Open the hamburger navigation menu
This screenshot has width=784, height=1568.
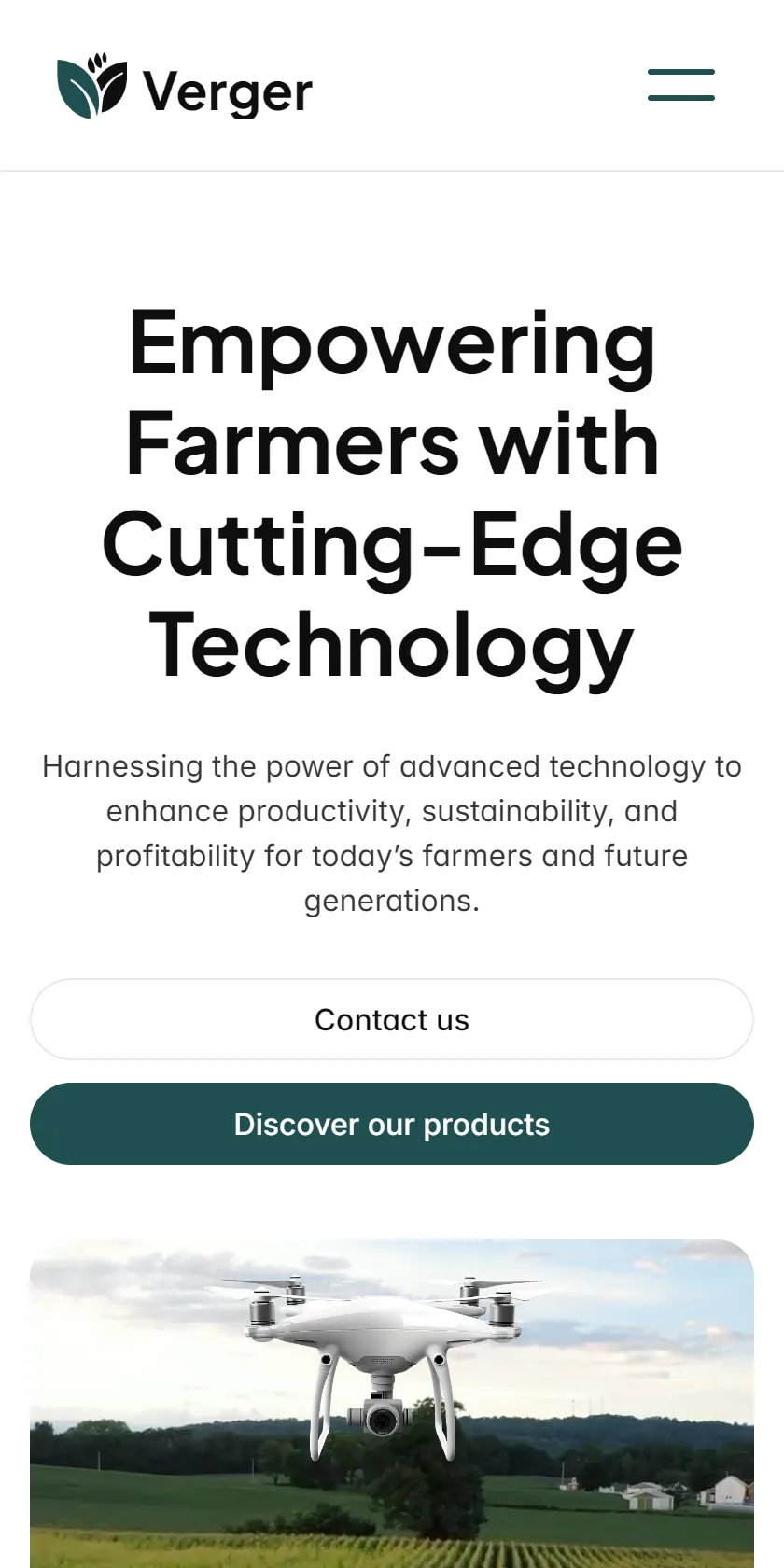tap(681, 85)
